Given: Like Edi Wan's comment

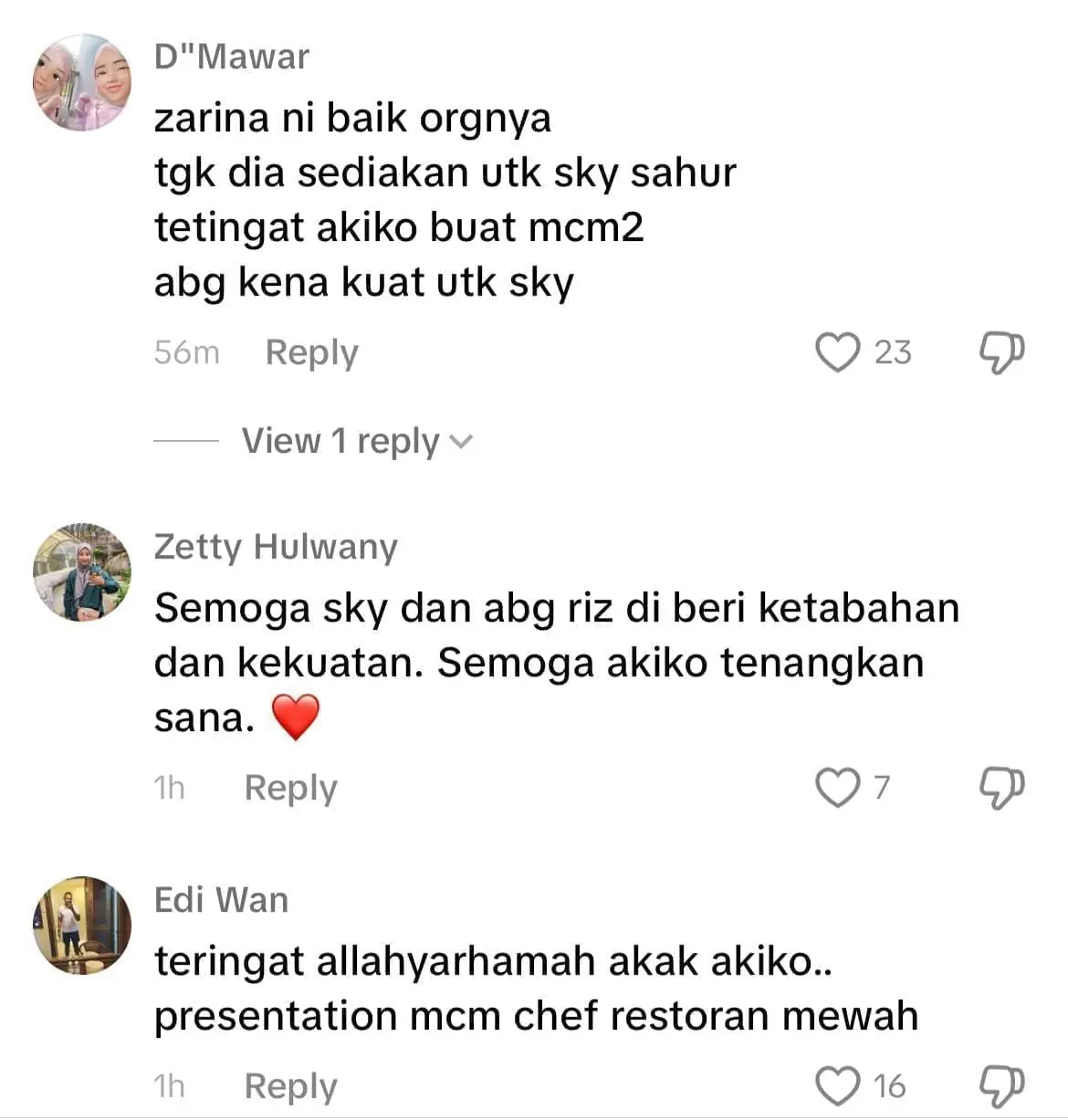Looking at the screenshot, I should point(837,1086).
